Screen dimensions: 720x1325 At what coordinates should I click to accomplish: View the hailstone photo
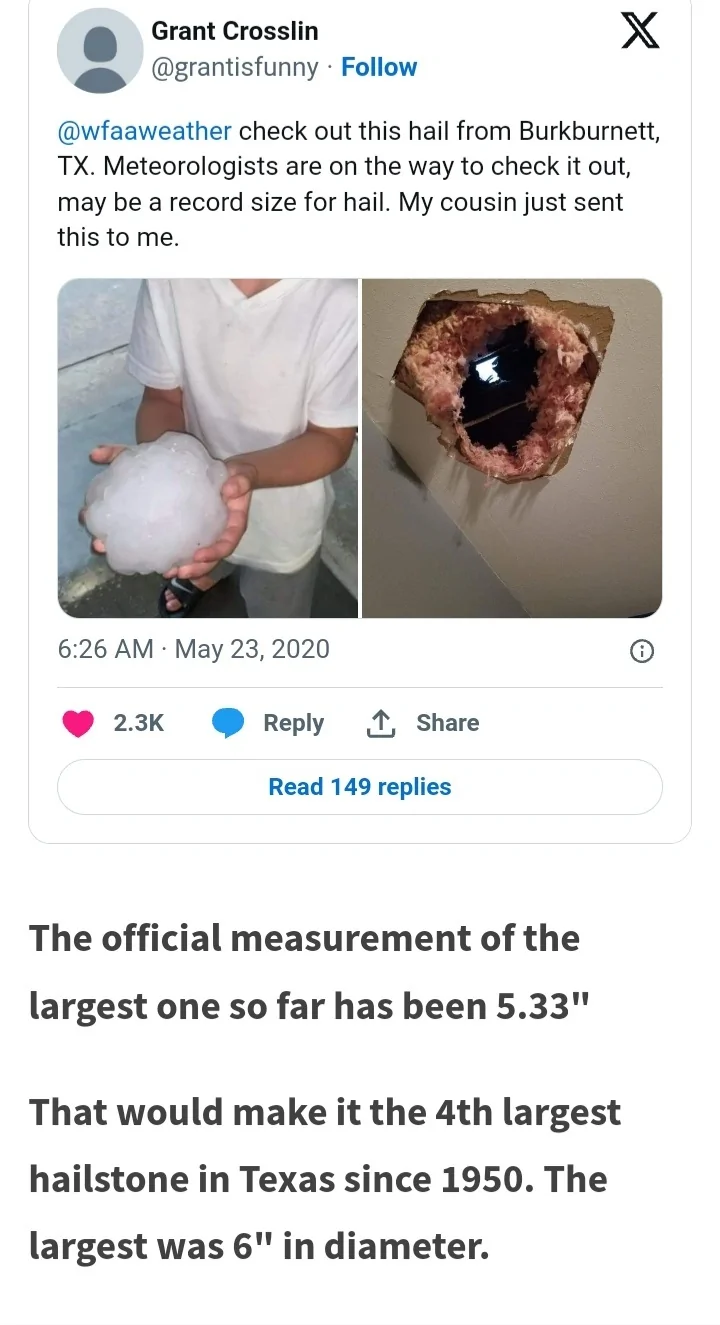208,448
